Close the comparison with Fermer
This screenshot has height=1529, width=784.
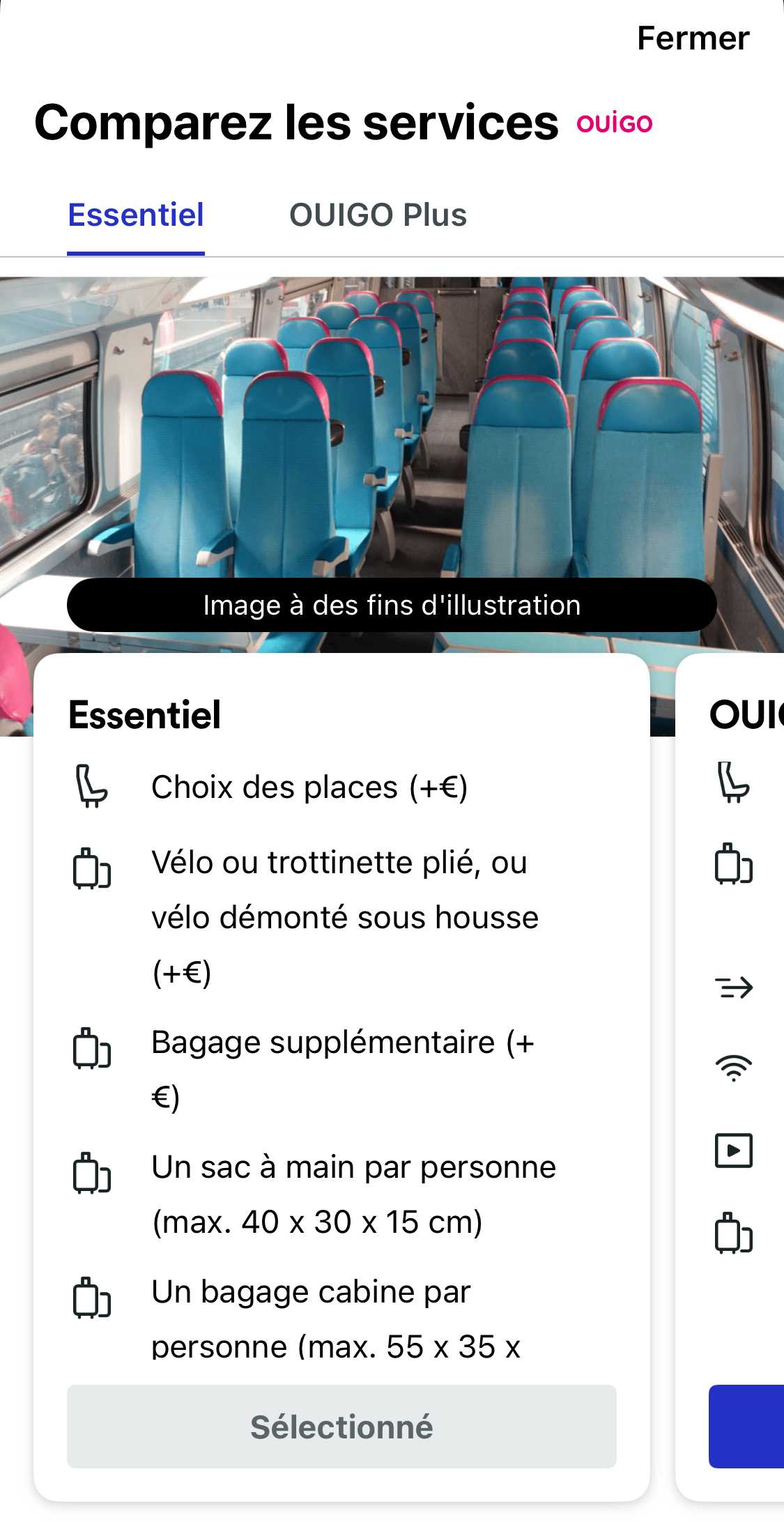coord(693,38)
